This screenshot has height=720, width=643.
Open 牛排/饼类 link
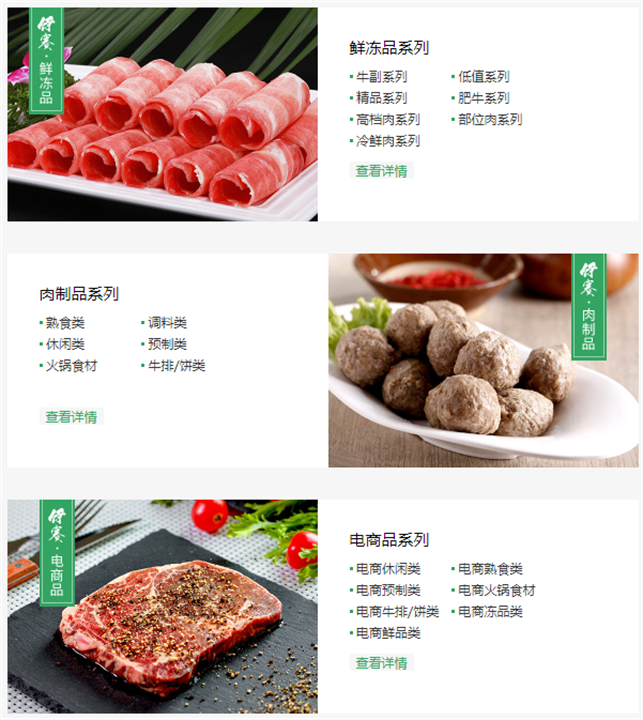coord(176,366)
